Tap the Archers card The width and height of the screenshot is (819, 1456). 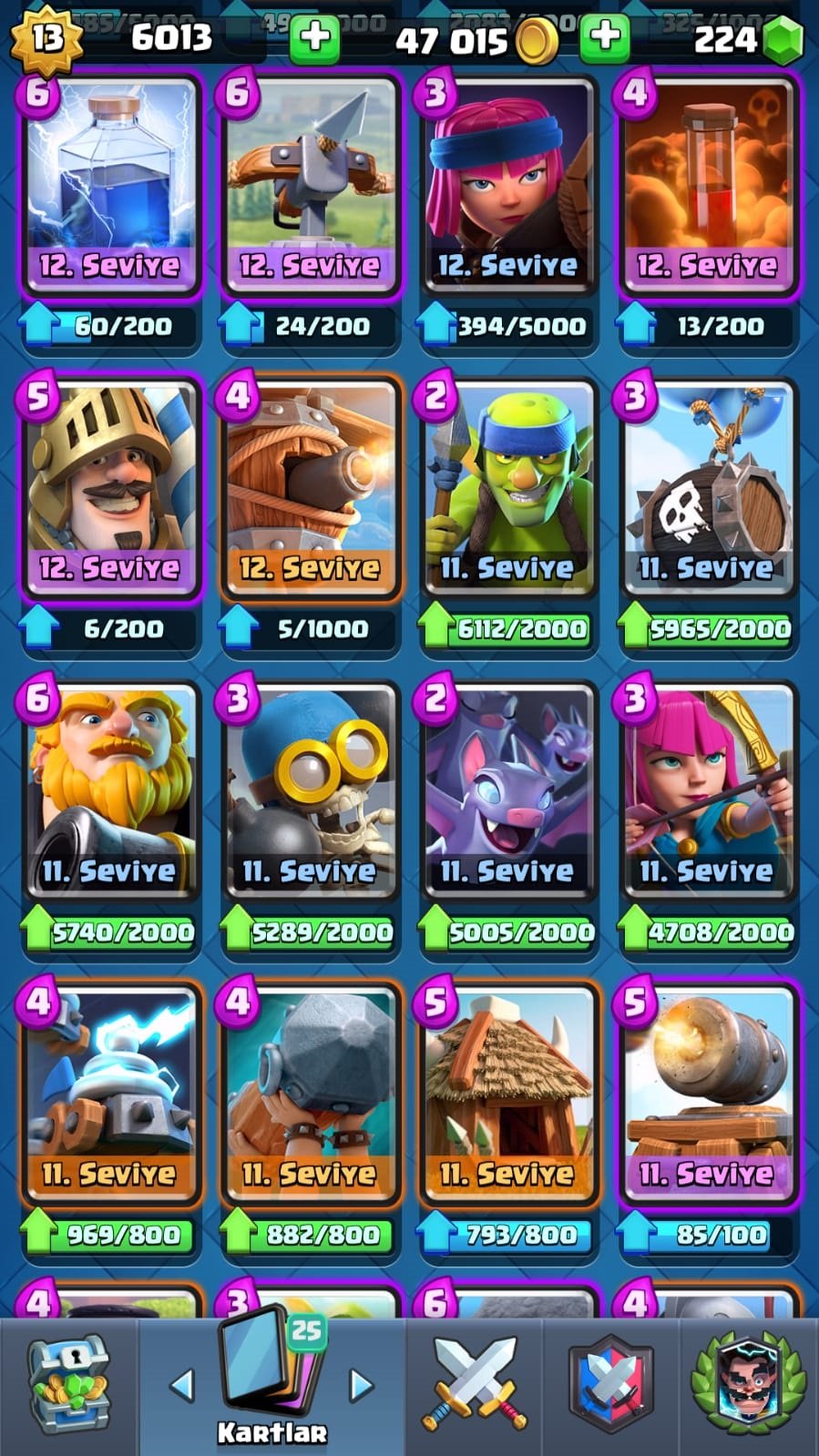pyautogui.click(x=708, y=792)
